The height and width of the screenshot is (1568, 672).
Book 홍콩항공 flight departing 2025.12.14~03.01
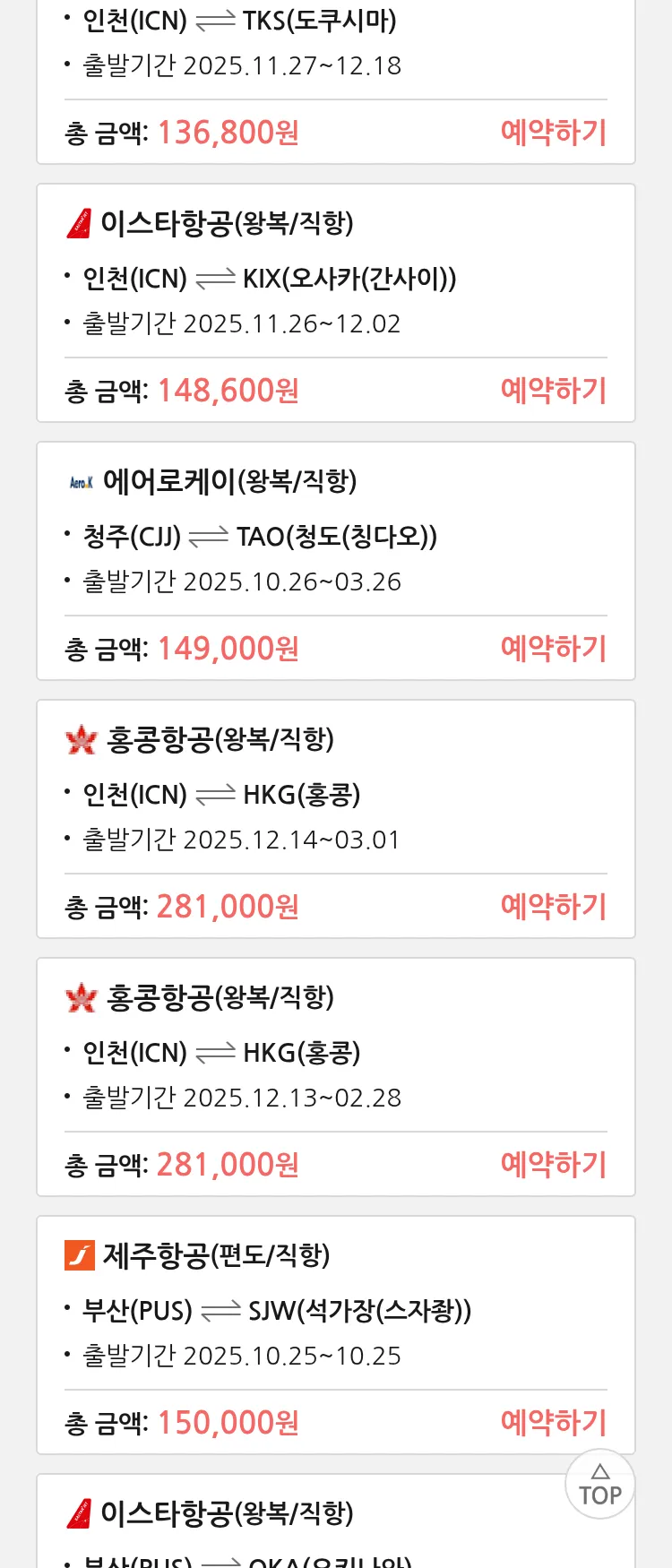(x=553, y=907)
